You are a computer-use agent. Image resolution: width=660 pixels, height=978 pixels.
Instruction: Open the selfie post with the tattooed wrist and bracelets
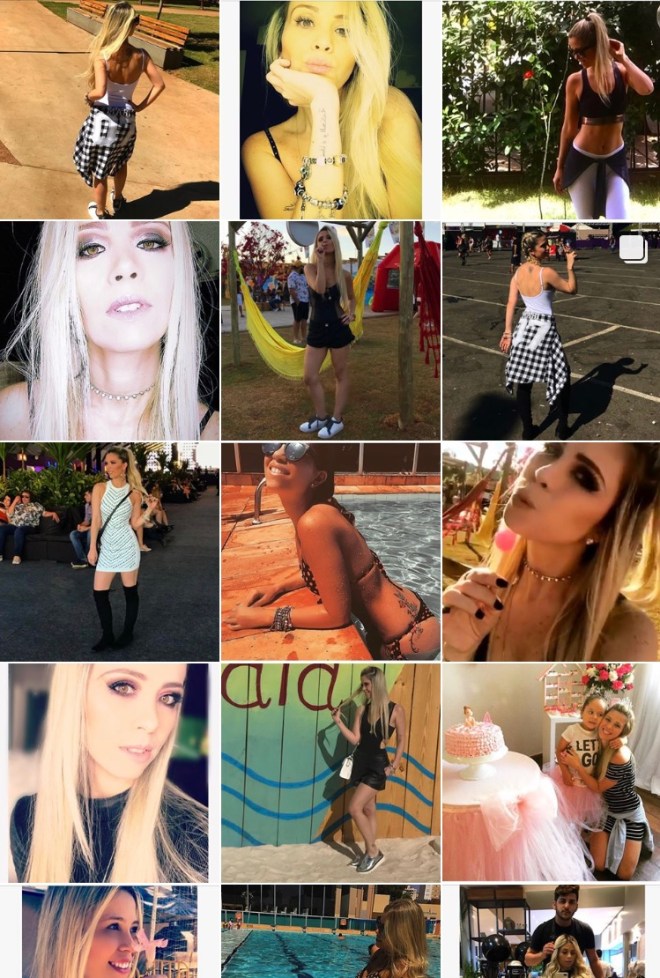coord(330,109)
